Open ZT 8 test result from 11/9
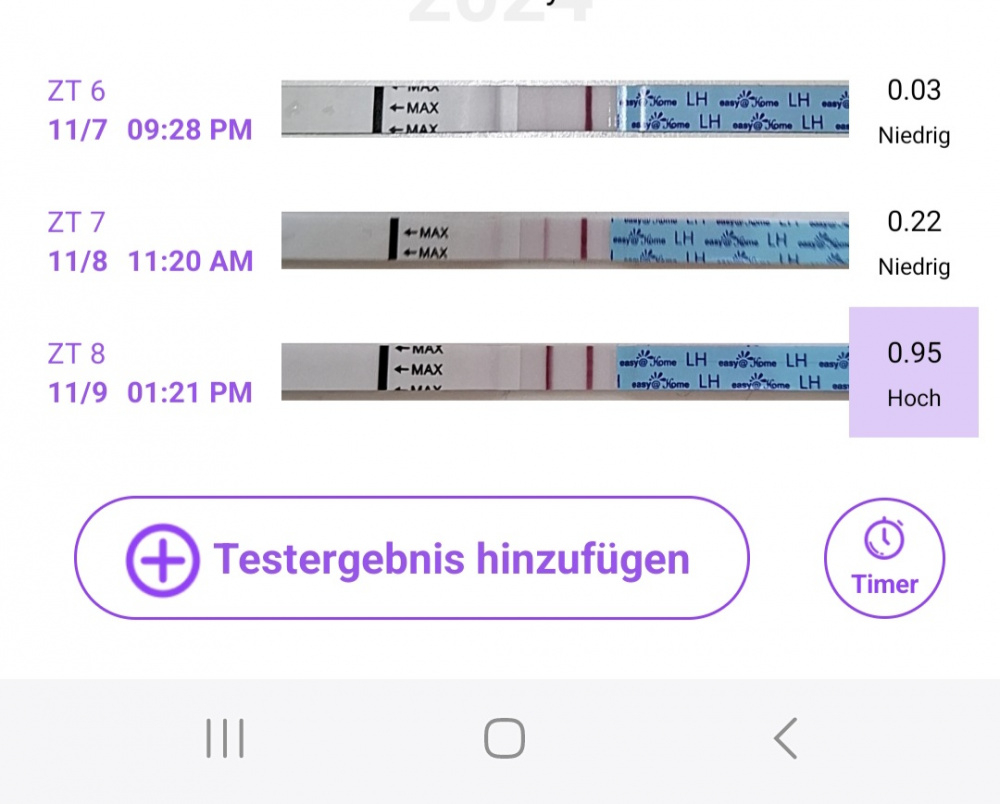This screenshot has height=804, width=1000. (564, 372)
